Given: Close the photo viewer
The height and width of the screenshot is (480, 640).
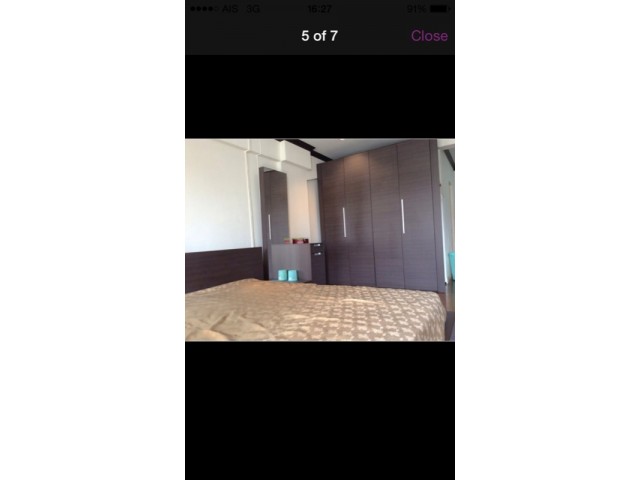Looking at the screenshot, I should (429, 36).
